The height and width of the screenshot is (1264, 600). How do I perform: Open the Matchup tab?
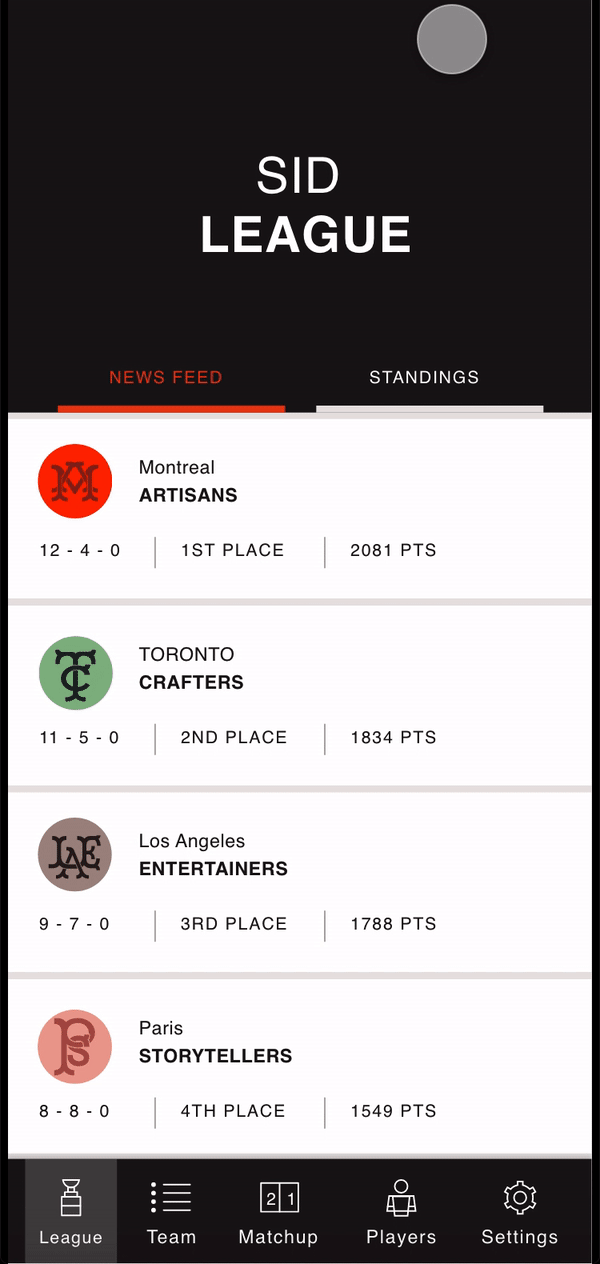pyautogui.click(x=278, y=1211)
